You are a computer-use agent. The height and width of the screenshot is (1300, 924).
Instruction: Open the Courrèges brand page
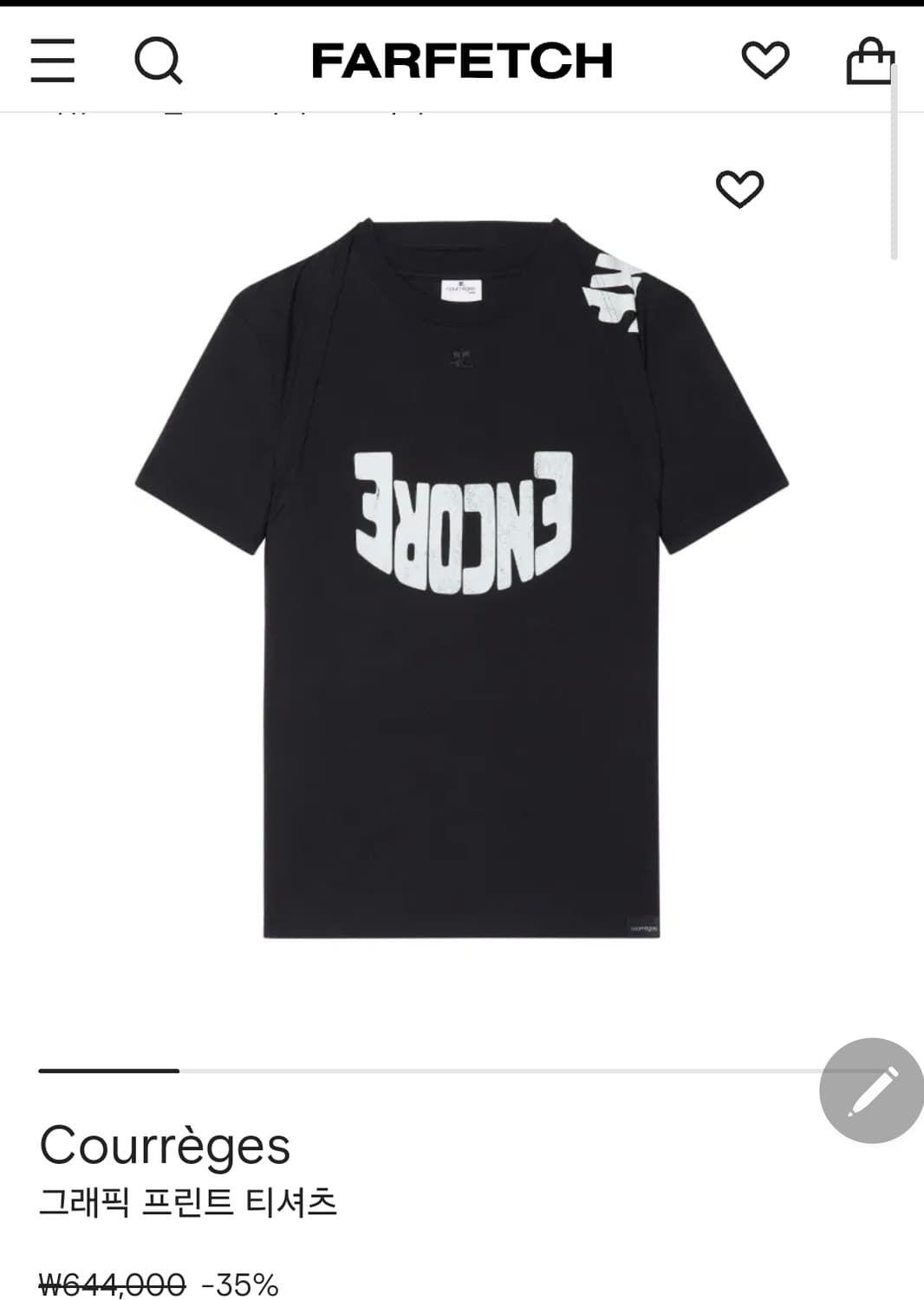165,1147
